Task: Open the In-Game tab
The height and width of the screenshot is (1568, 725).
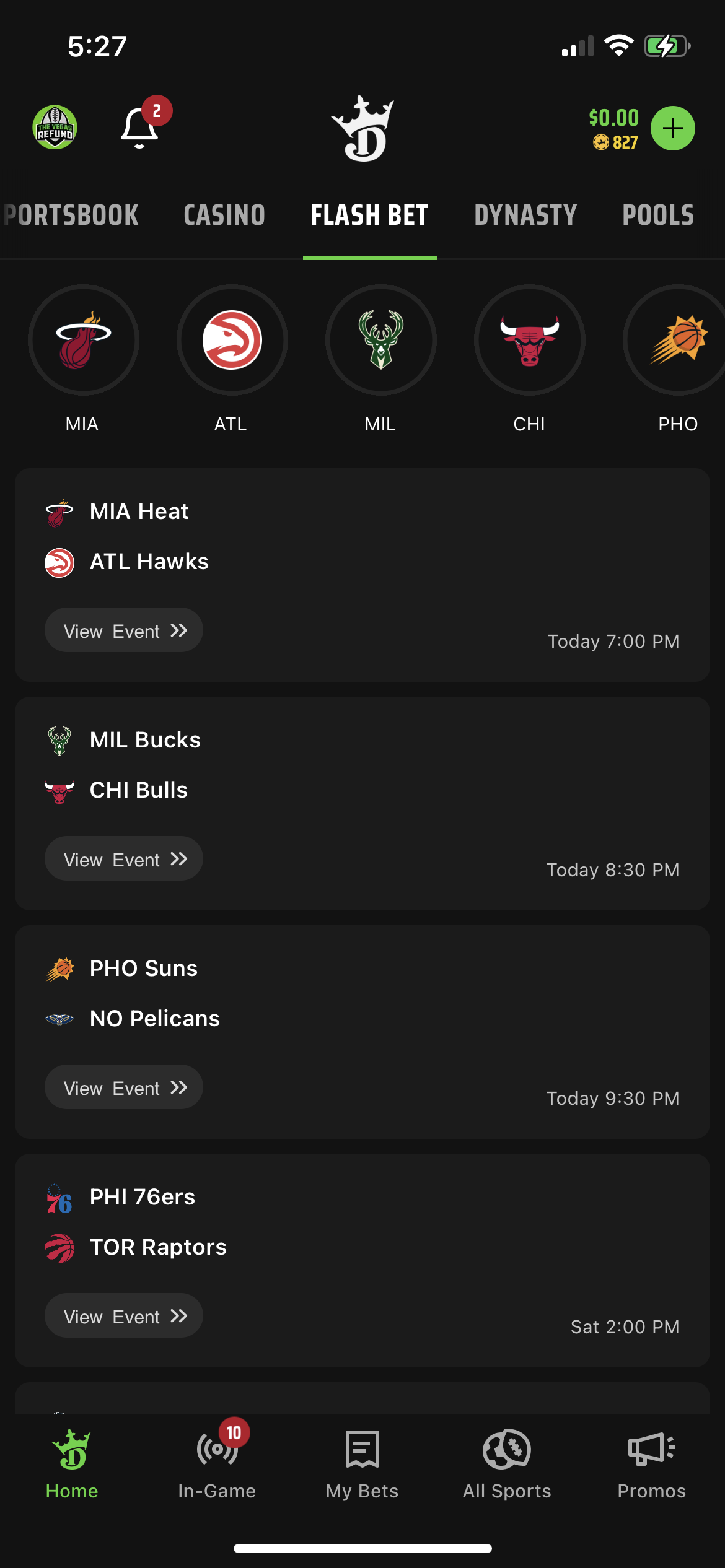Action: click(x=217, y=1463)
